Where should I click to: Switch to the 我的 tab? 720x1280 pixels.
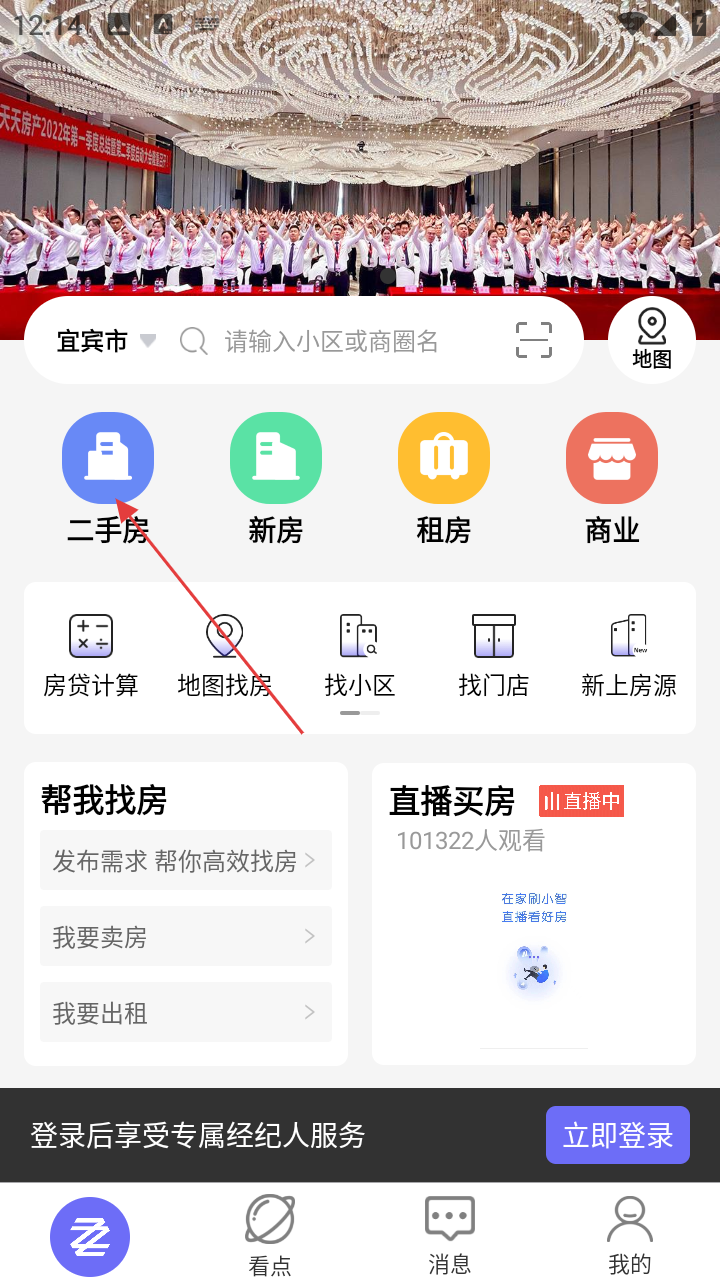(x=629, y=1235)
